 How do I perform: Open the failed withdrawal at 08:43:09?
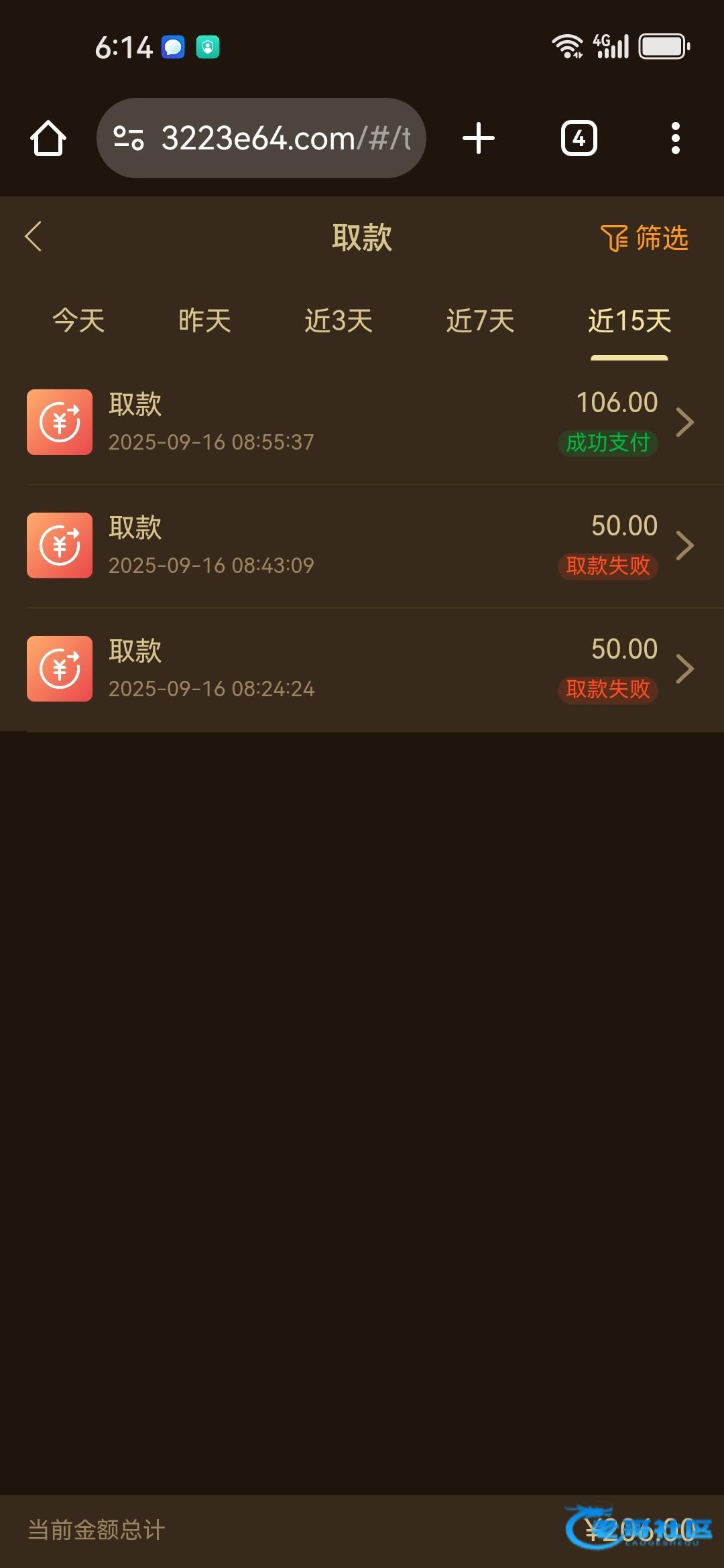[362, 546]
